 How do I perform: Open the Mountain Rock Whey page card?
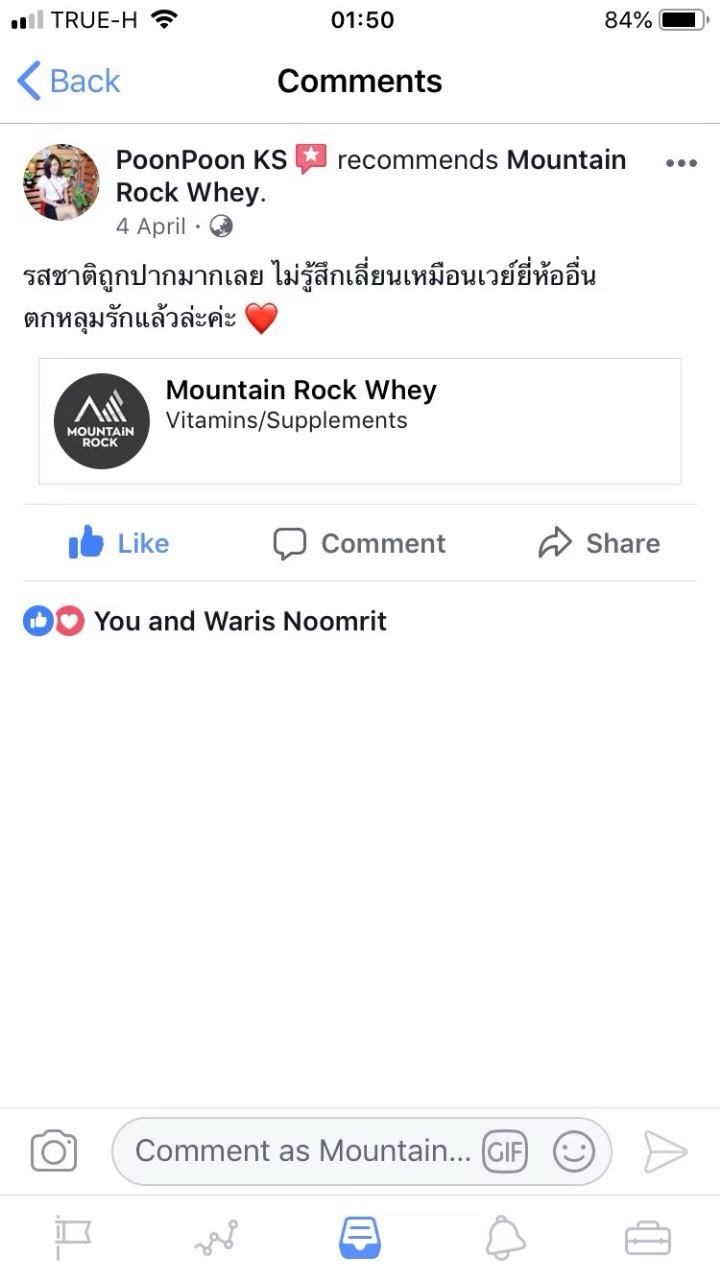click(x=360, y=421)
